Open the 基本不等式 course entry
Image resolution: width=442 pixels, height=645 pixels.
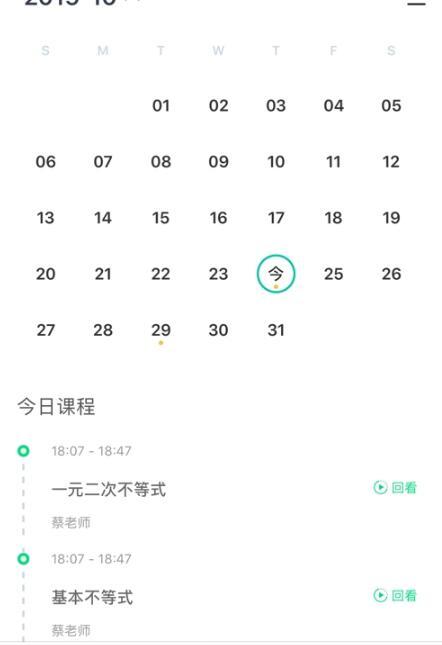click(92, 598)
